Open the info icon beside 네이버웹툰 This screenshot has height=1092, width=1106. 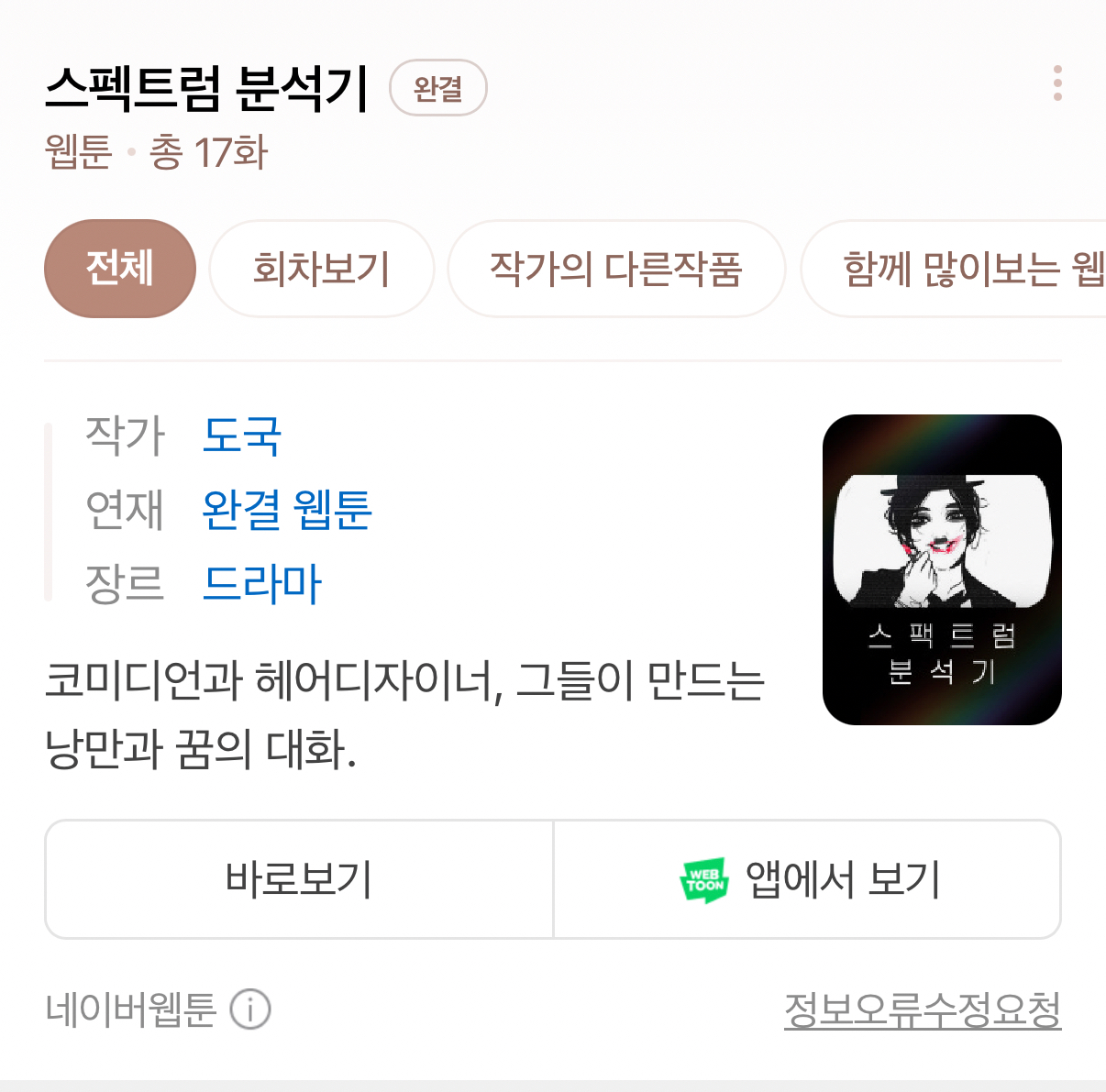click(250, 1009)
